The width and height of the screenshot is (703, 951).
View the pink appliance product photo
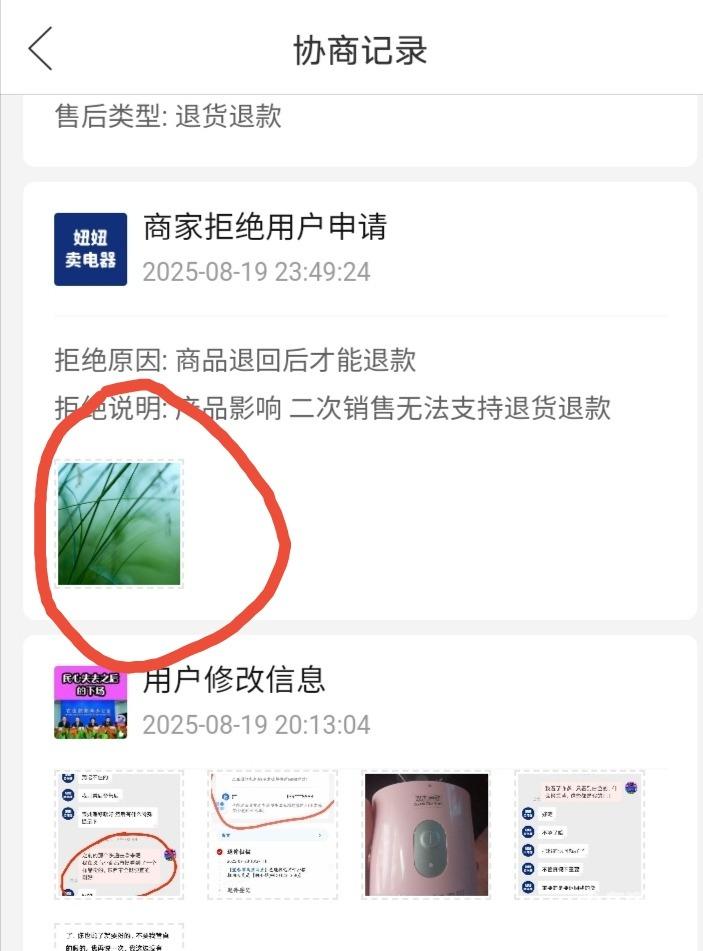tap(426, 834)
